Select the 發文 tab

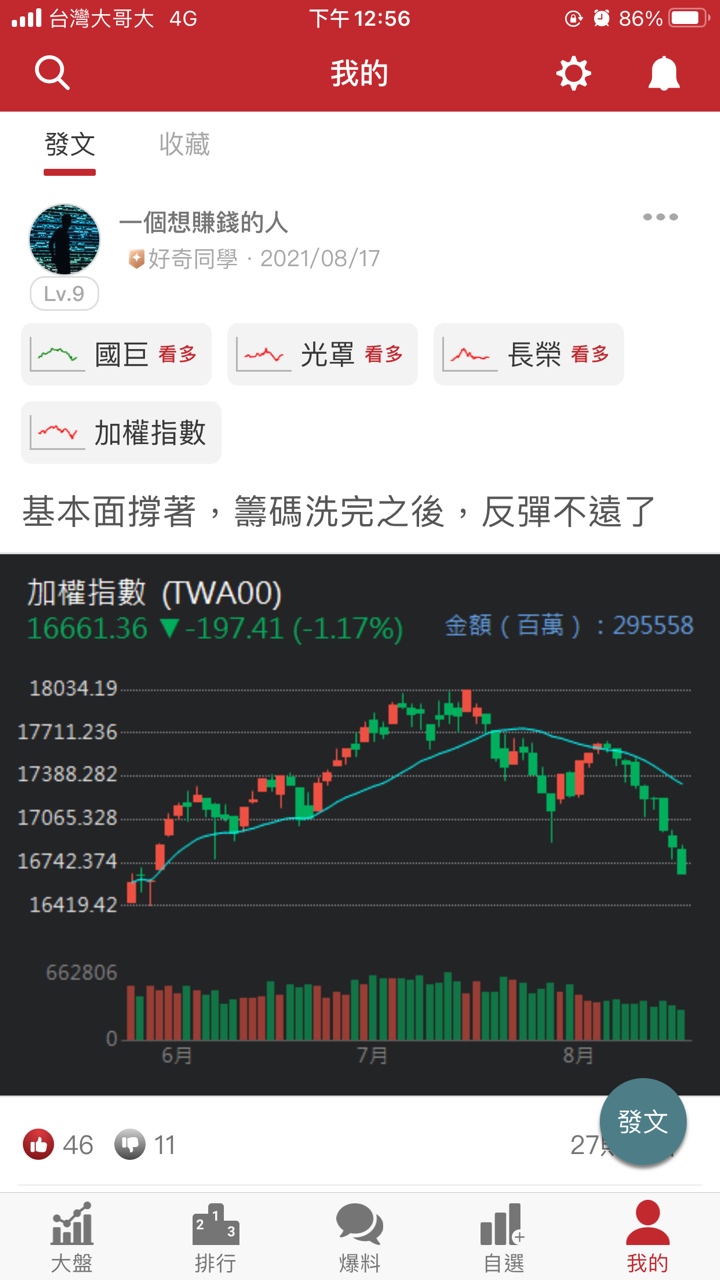point(70,145)
